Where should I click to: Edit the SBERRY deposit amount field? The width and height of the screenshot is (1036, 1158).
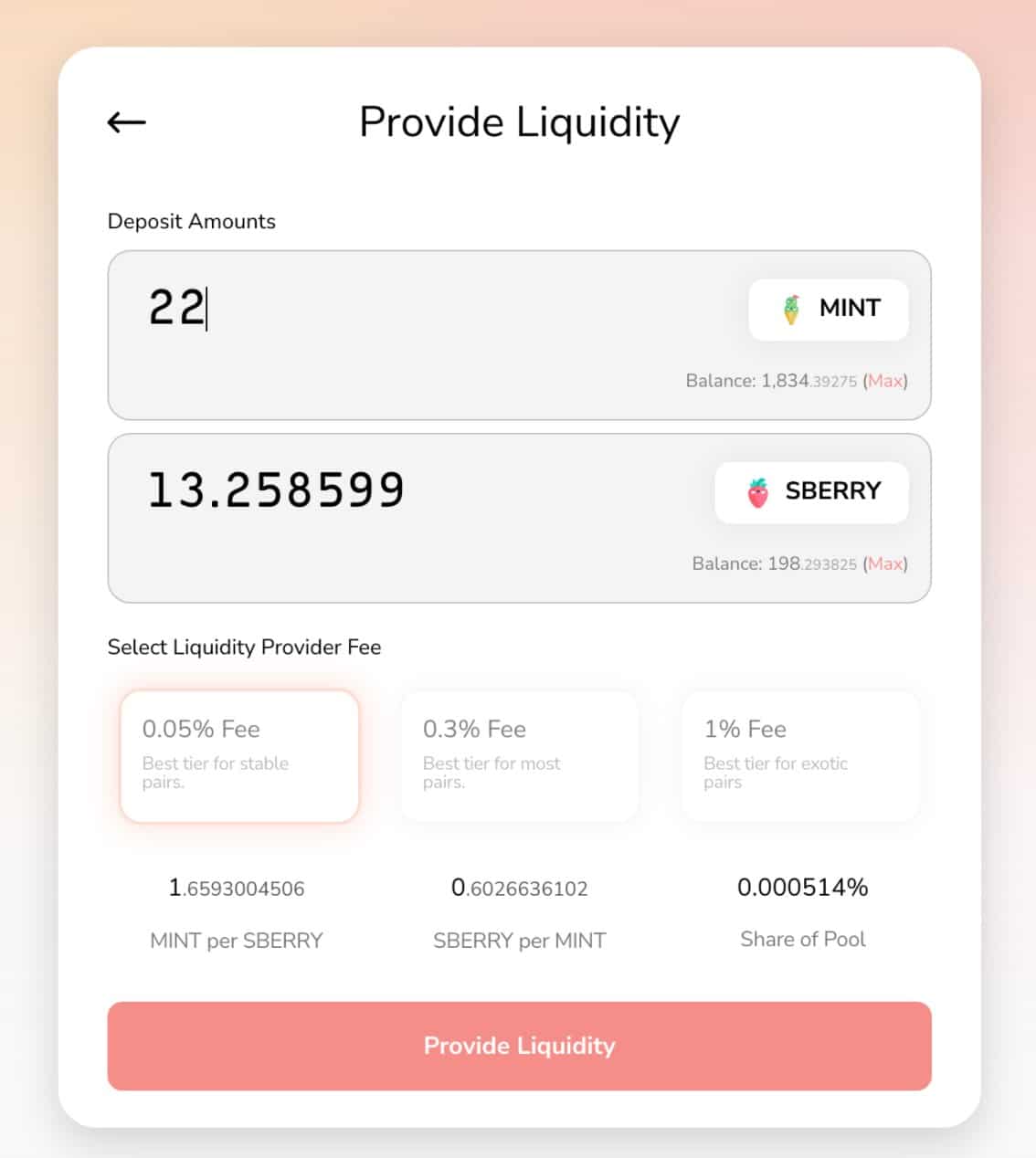click(411, 490)
